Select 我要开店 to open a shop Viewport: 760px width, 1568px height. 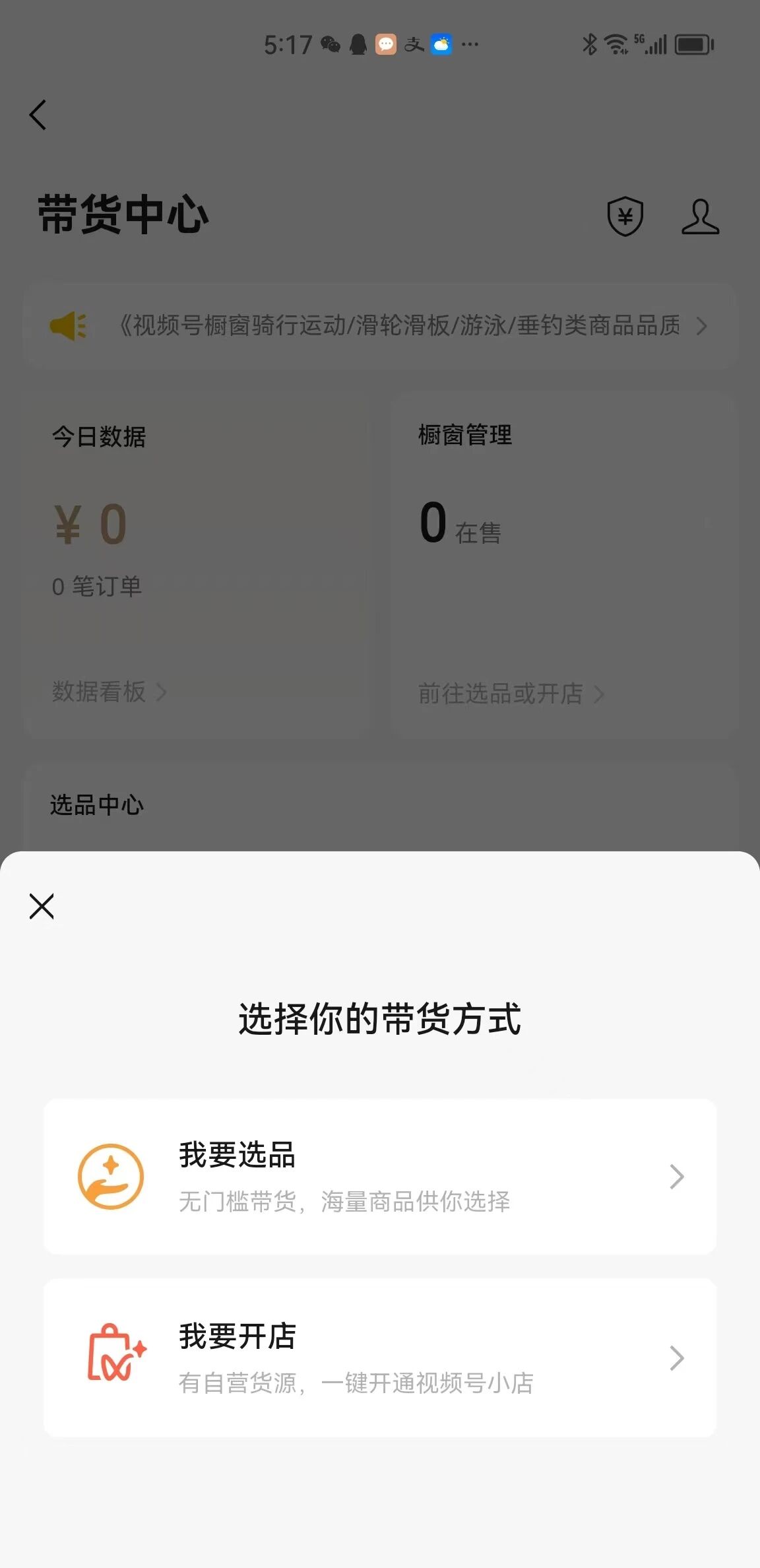point(380,1357)
